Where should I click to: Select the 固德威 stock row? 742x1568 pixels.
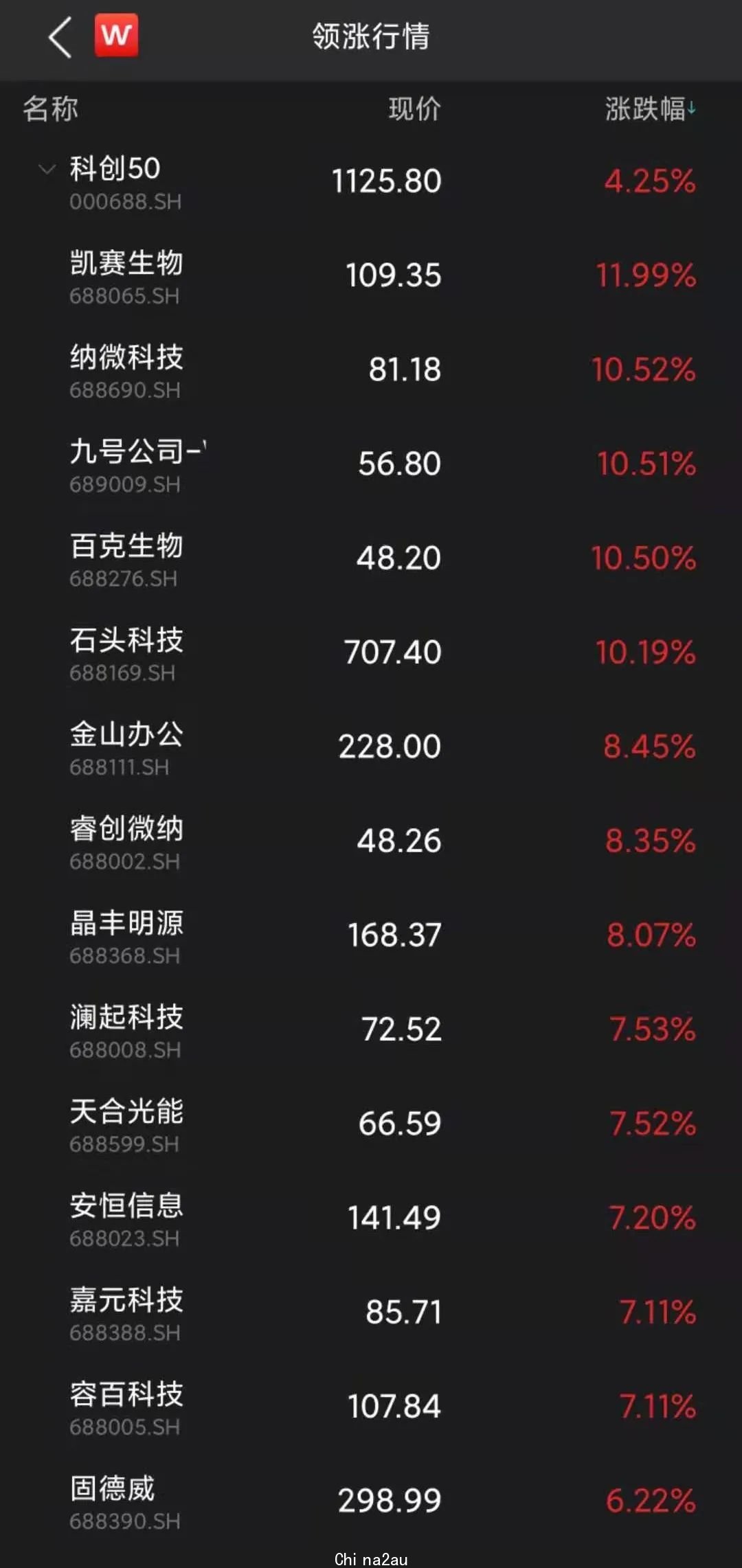pos(371,1499)
